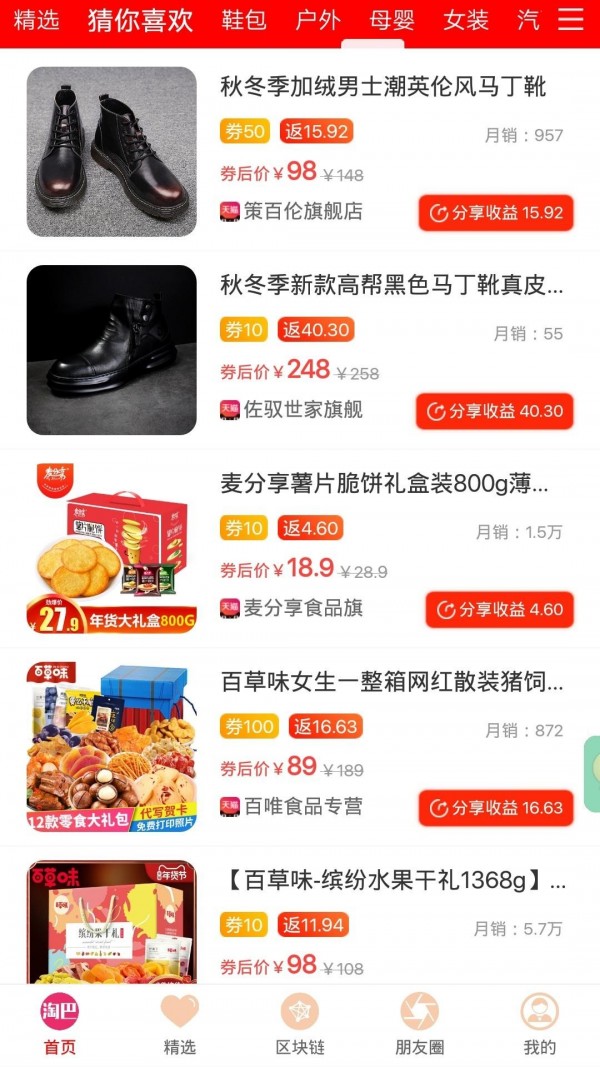View the 麦分享薯片脆饼礼盒装 product
Viewport: 600px width, 1067px height.
pos(384,485)
